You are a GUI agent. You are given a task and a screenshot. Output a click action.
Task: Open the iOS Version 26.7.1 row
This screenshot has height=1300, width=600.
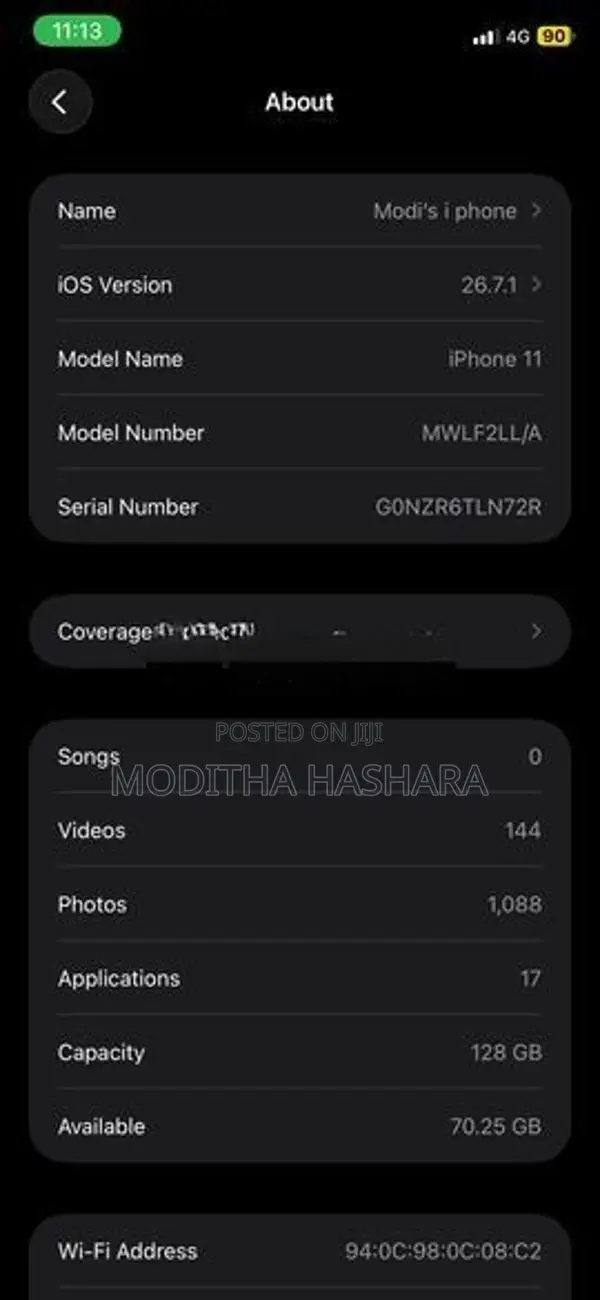click(x=300, y=285)
